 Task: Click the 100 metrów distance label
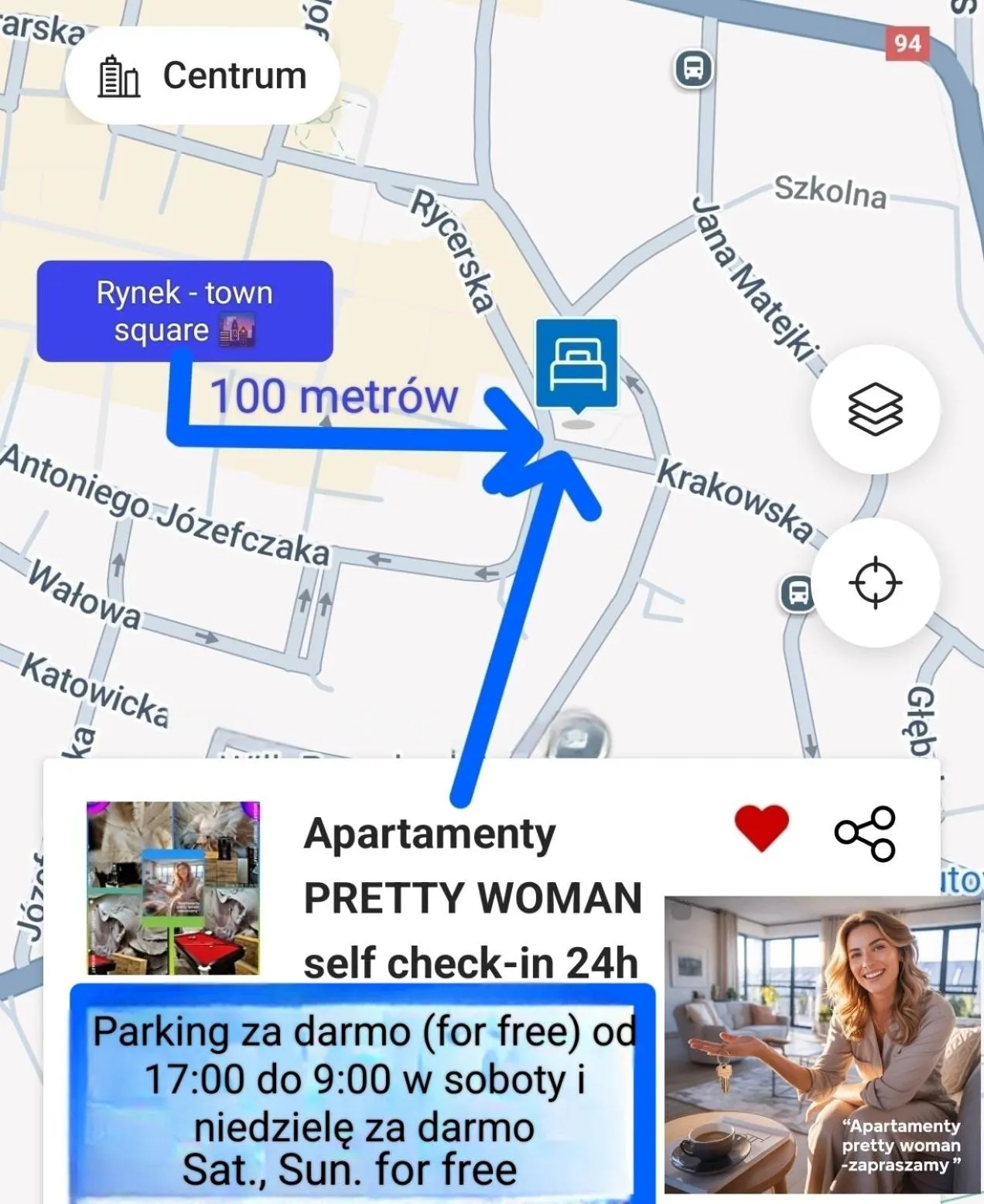pyautogui.click(x=333, y=396)
